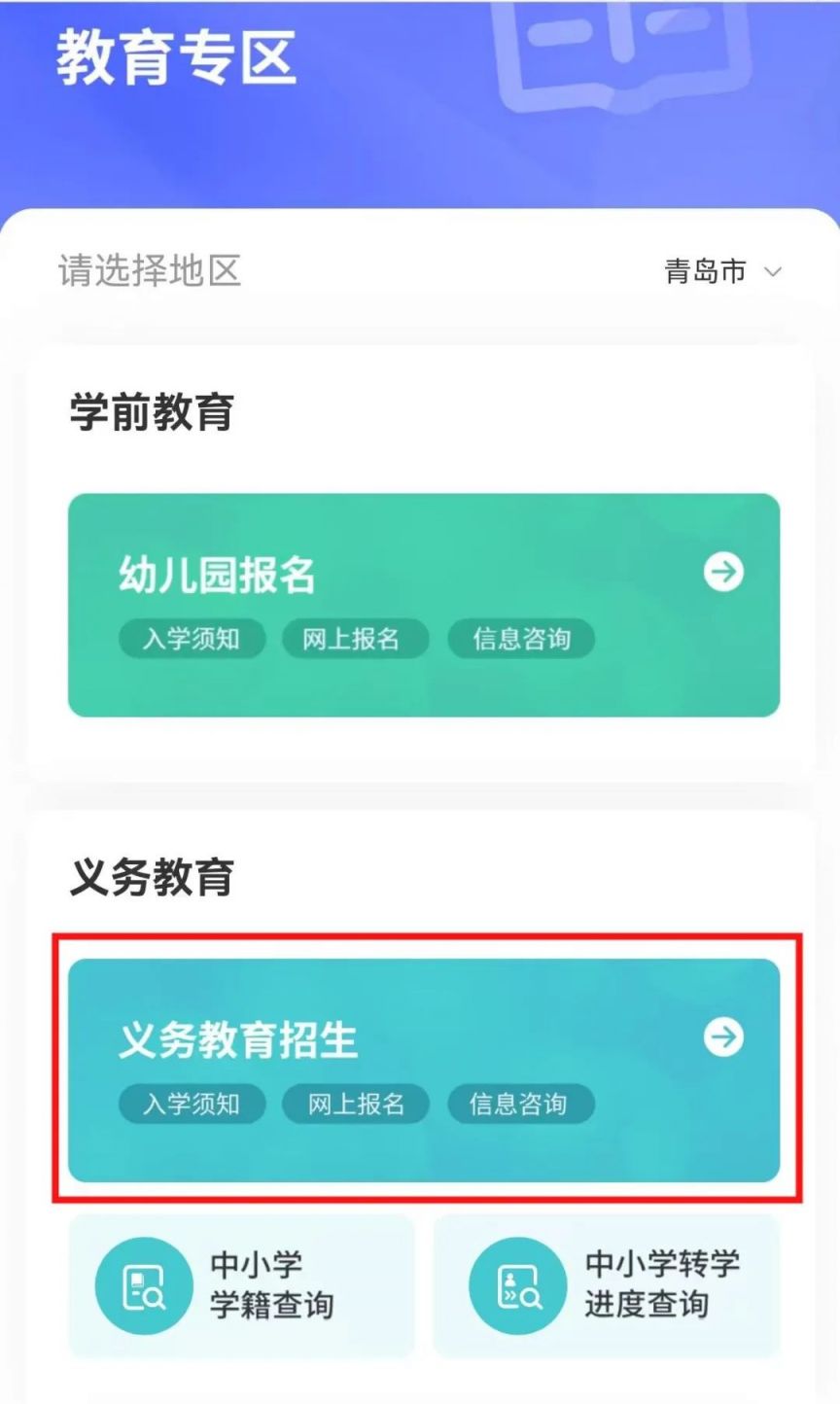Screen dimensions: 840x1404
Task: Open the 幼儿园报名 card
Action: point(424,605)
